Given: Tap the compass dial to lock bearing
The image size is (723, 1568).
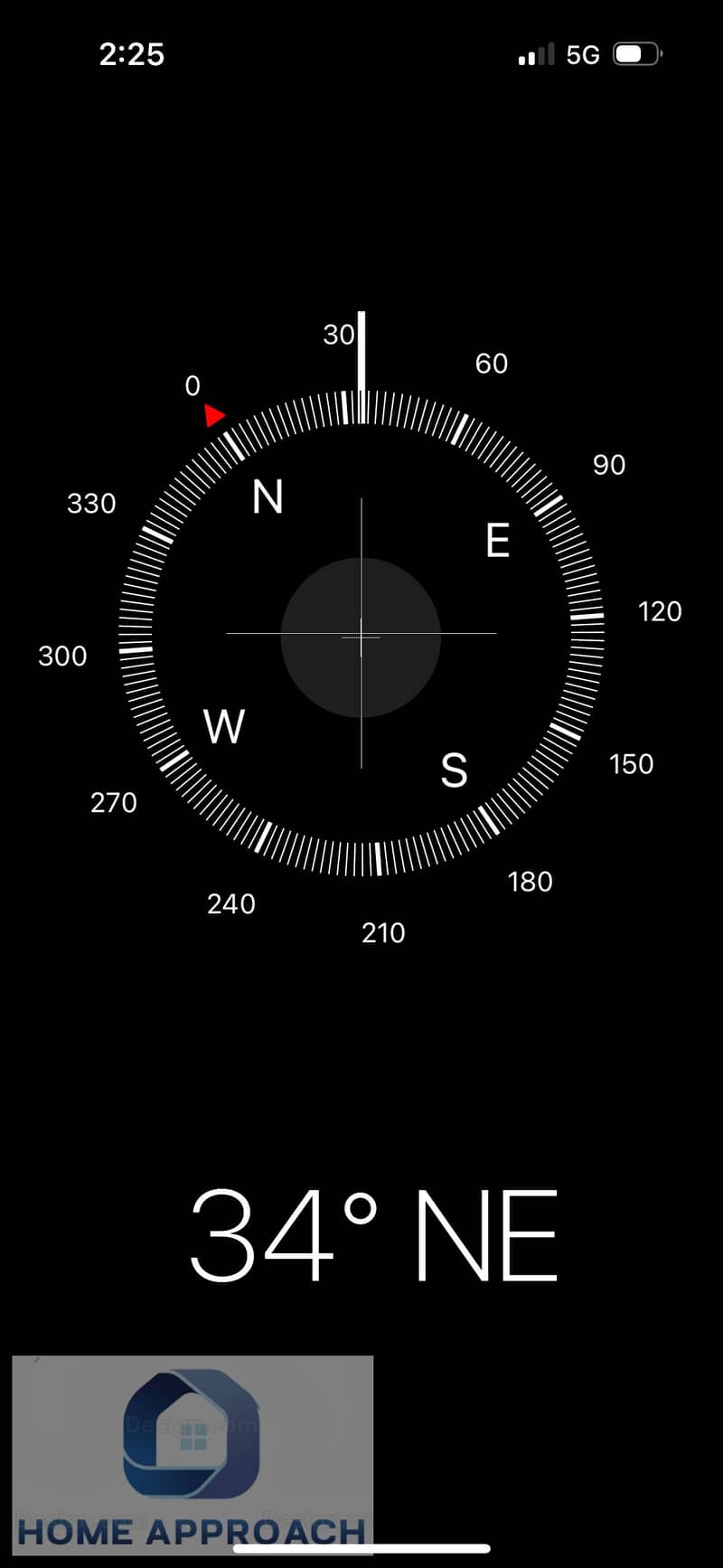Looking at the screenshot, I should point(361,635).
